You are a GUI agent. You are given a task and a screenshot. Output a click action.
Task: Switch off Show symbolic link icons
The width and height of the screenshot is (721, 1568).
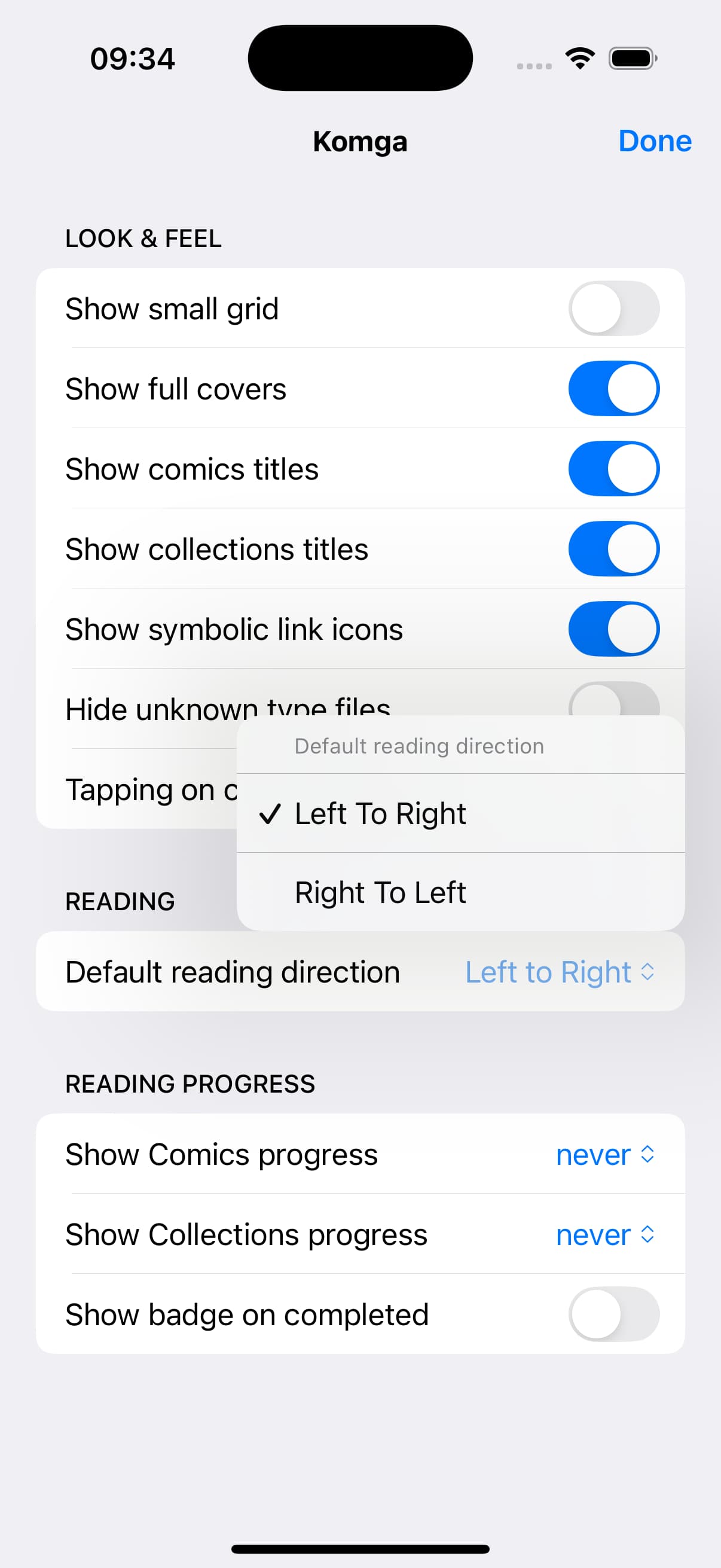click(614, 629)
